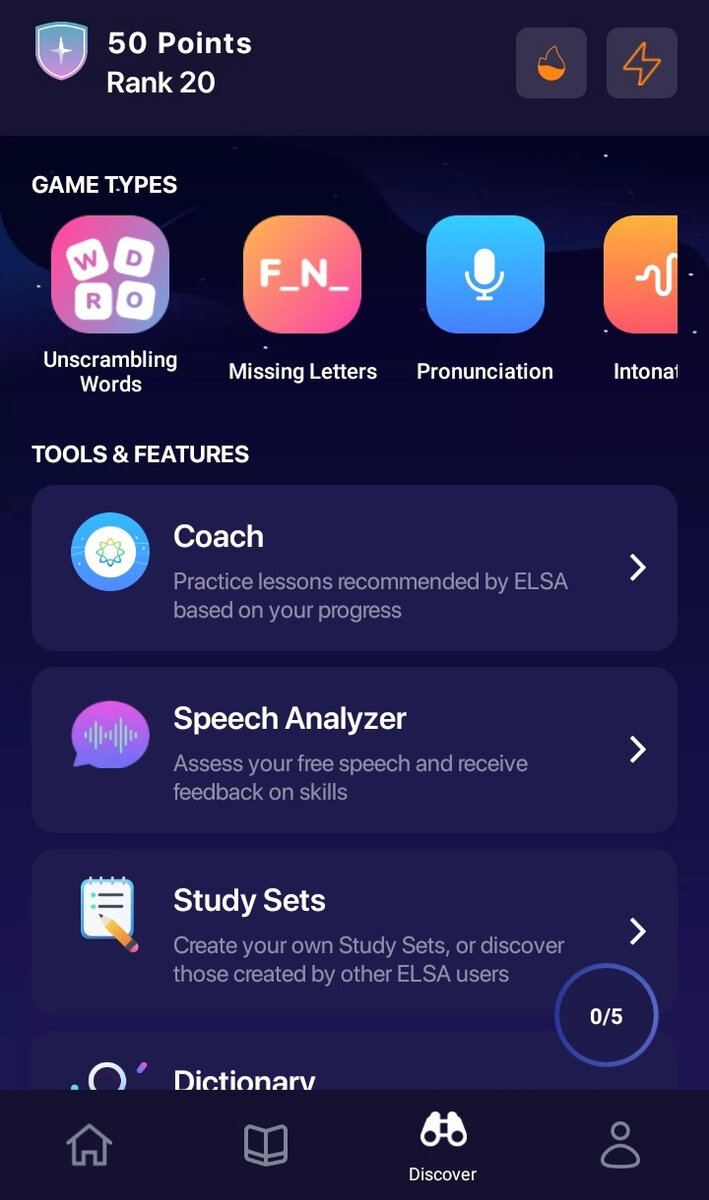Viewport: 709px width, 1200px height.
Task: Go to the Home tab
Action: tap(89, 1145)
